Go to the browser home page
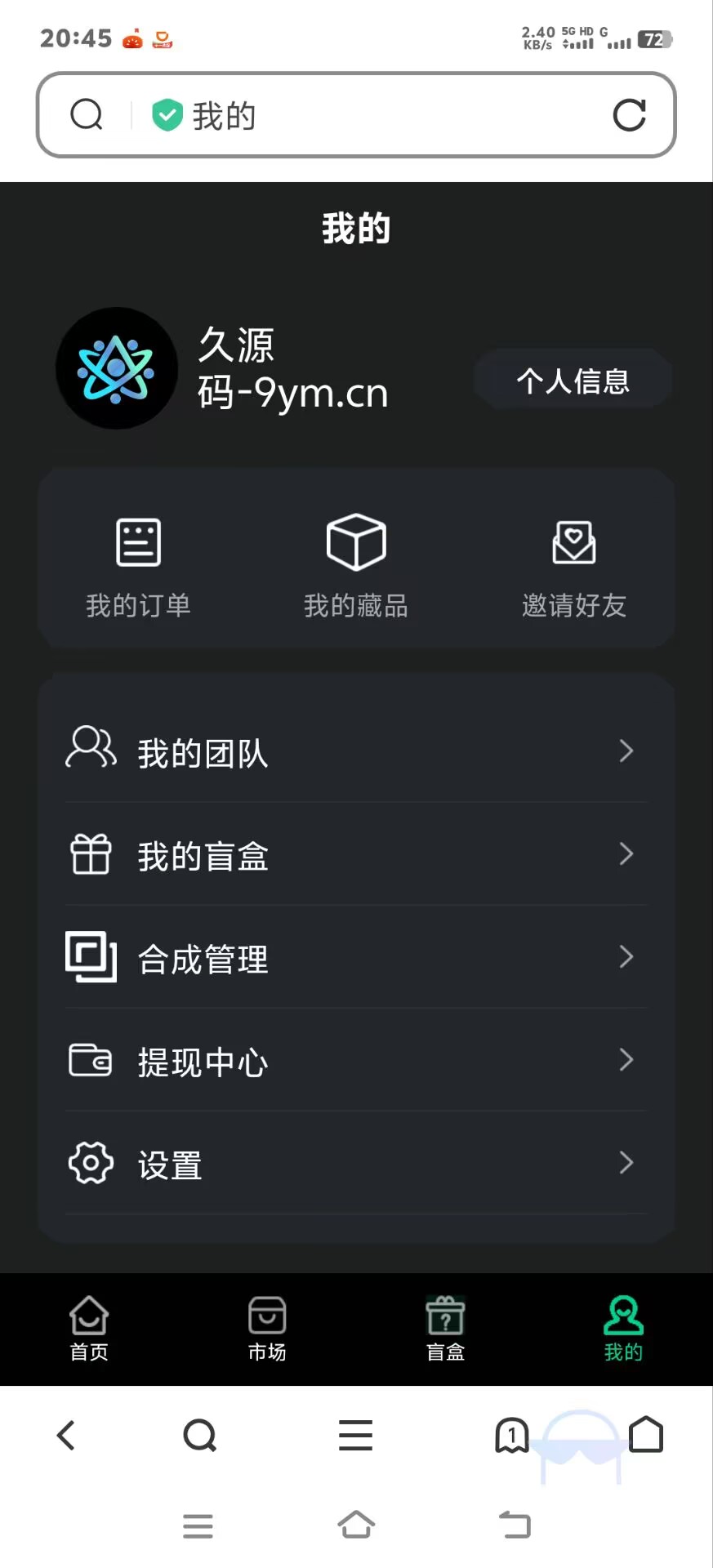Screen dimensions: 713x1568 click(x=646, y=1435)
